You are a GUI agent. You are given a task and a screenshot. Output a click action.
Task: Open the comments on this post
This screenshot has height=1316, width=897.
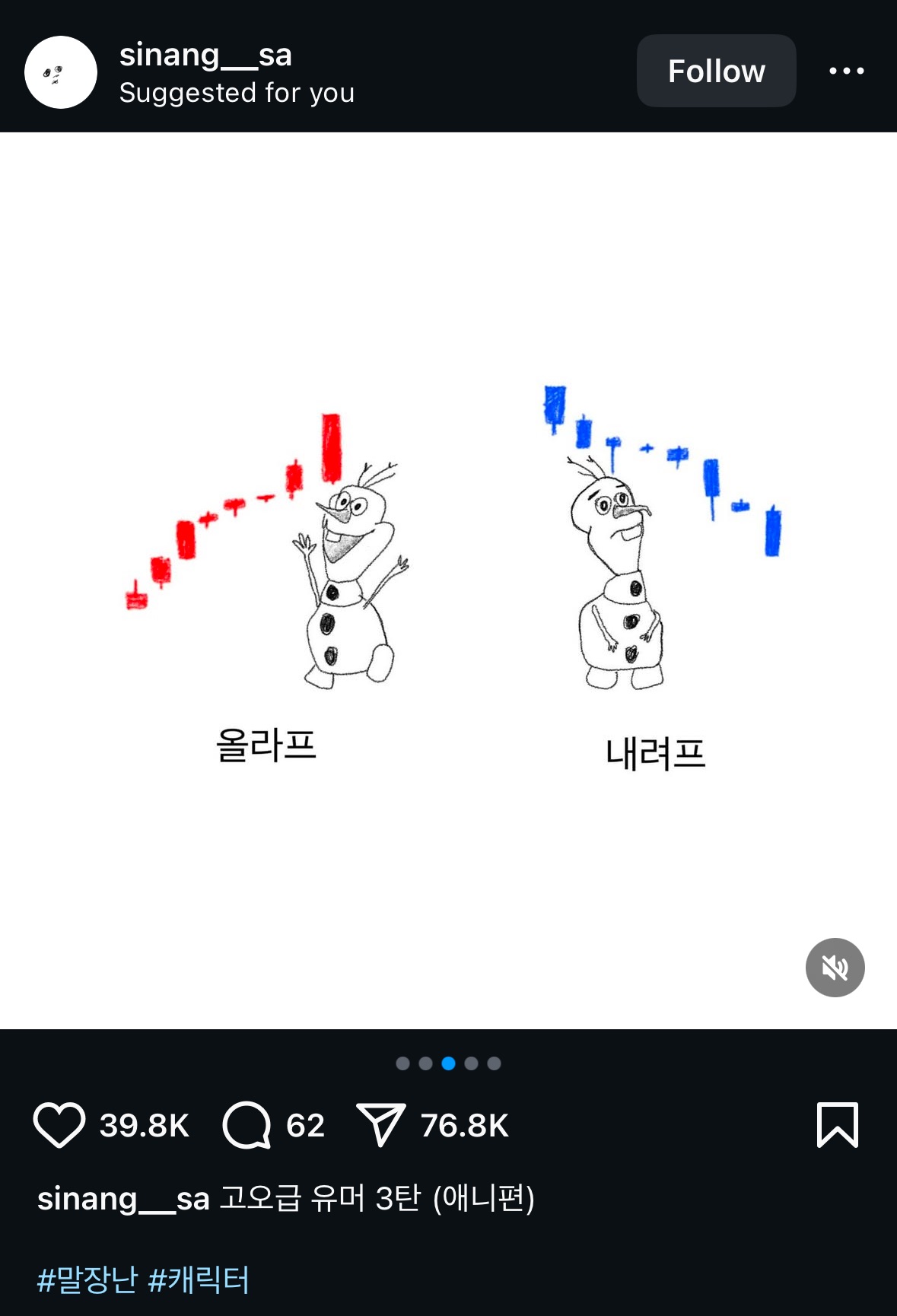pos(247,1125)
